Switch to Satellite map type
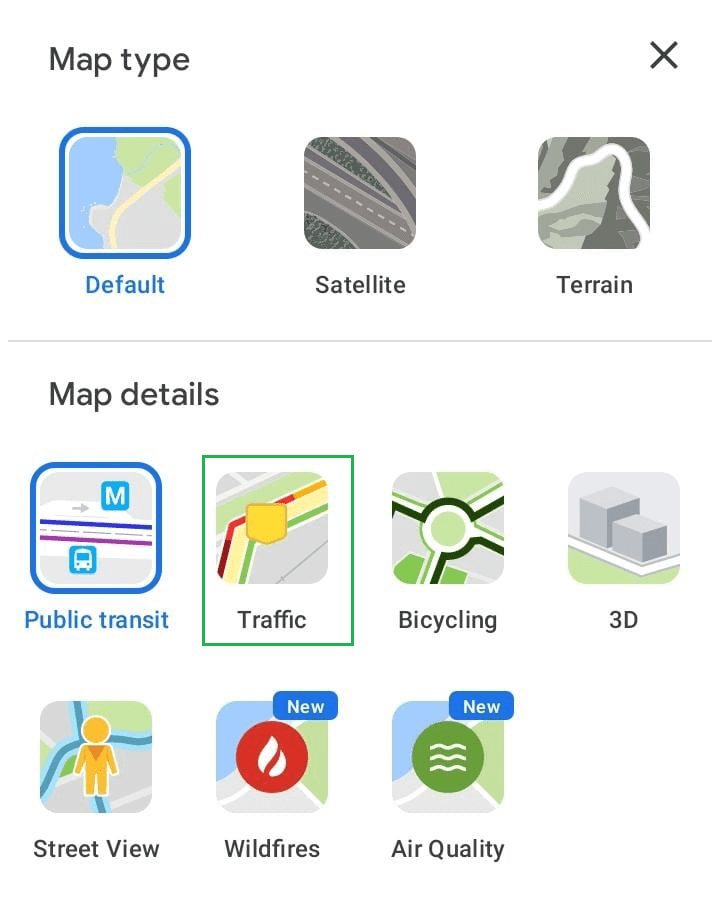Viewport: 720px width, 911px height. click(360, 193)
